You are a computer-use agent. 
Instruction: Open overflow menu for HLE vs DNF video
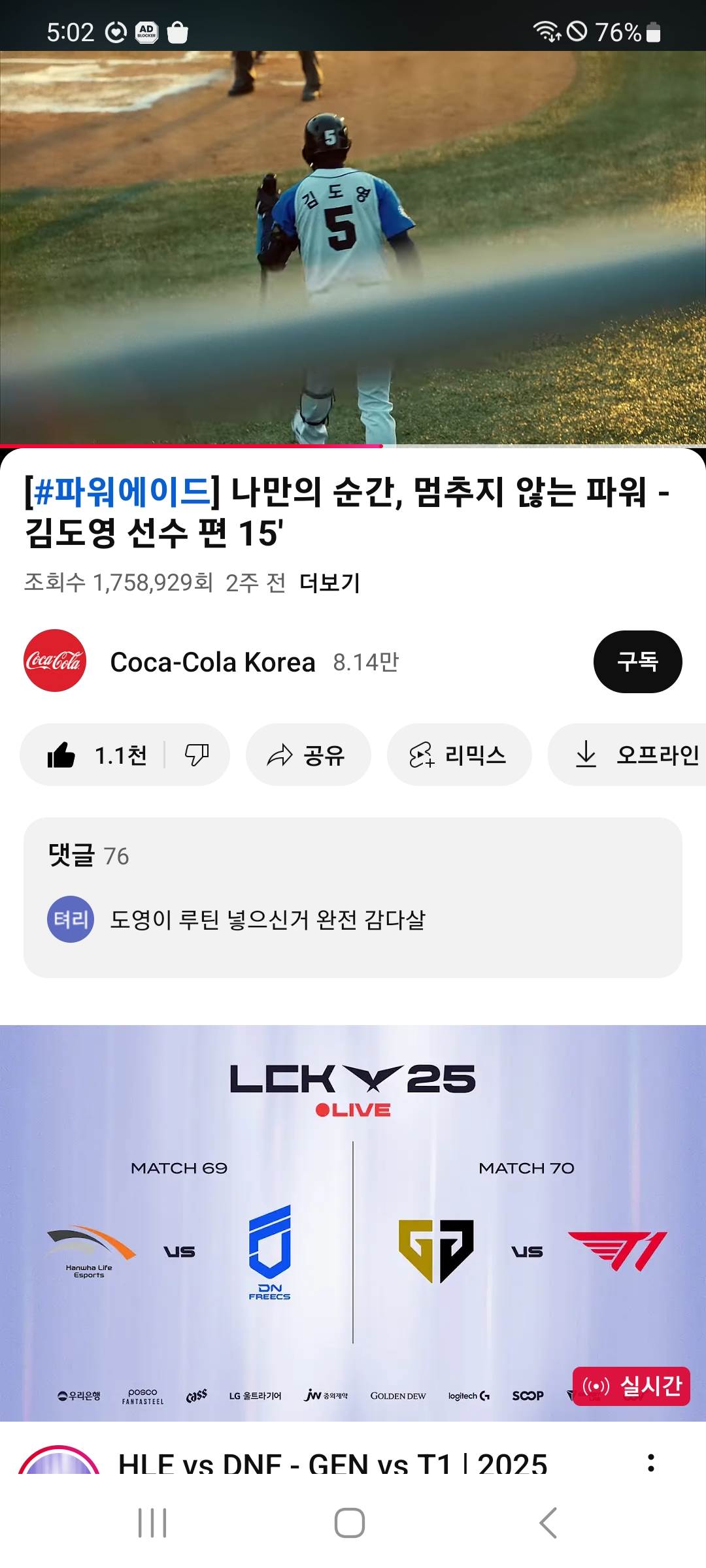click(650, 1462)
